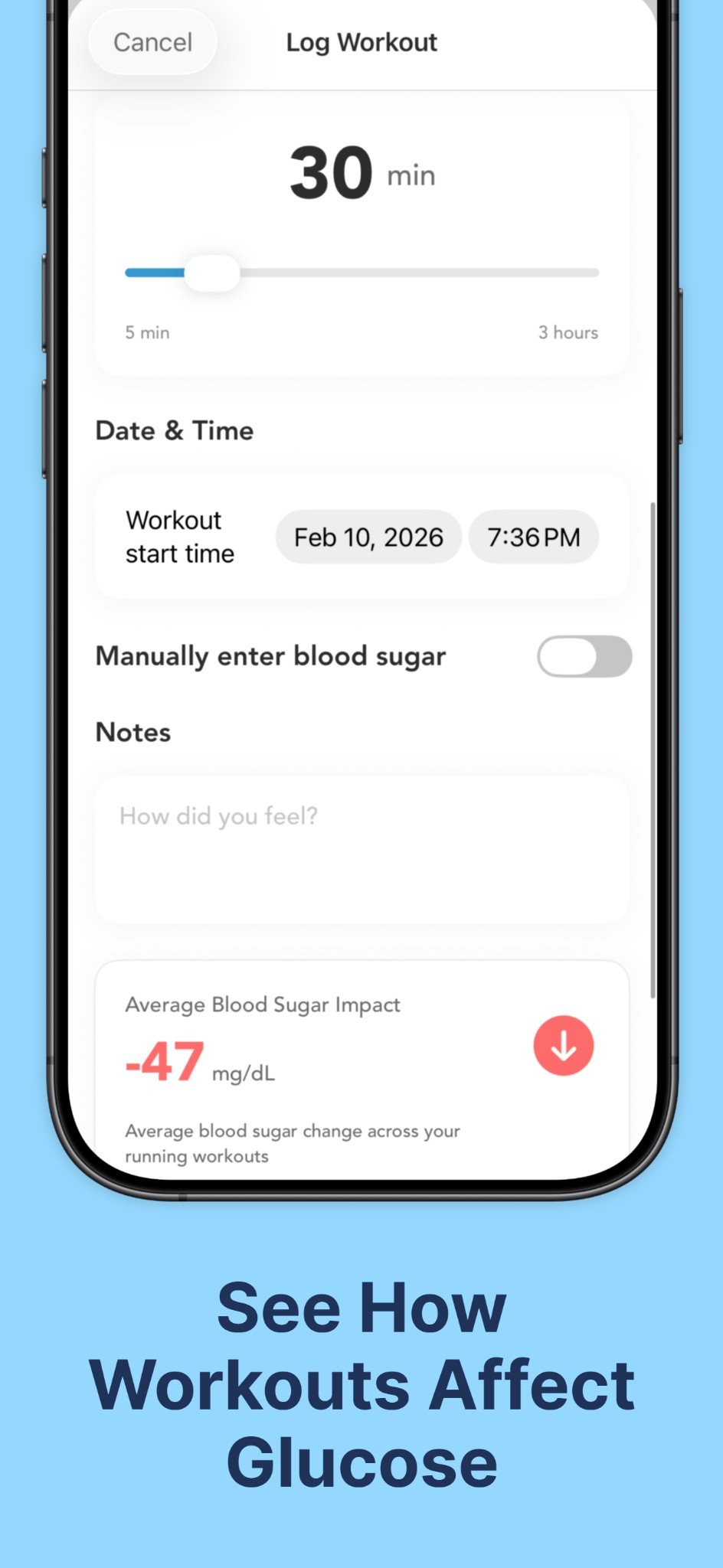Click the Date & Time section header

click(x=175, y=430)
